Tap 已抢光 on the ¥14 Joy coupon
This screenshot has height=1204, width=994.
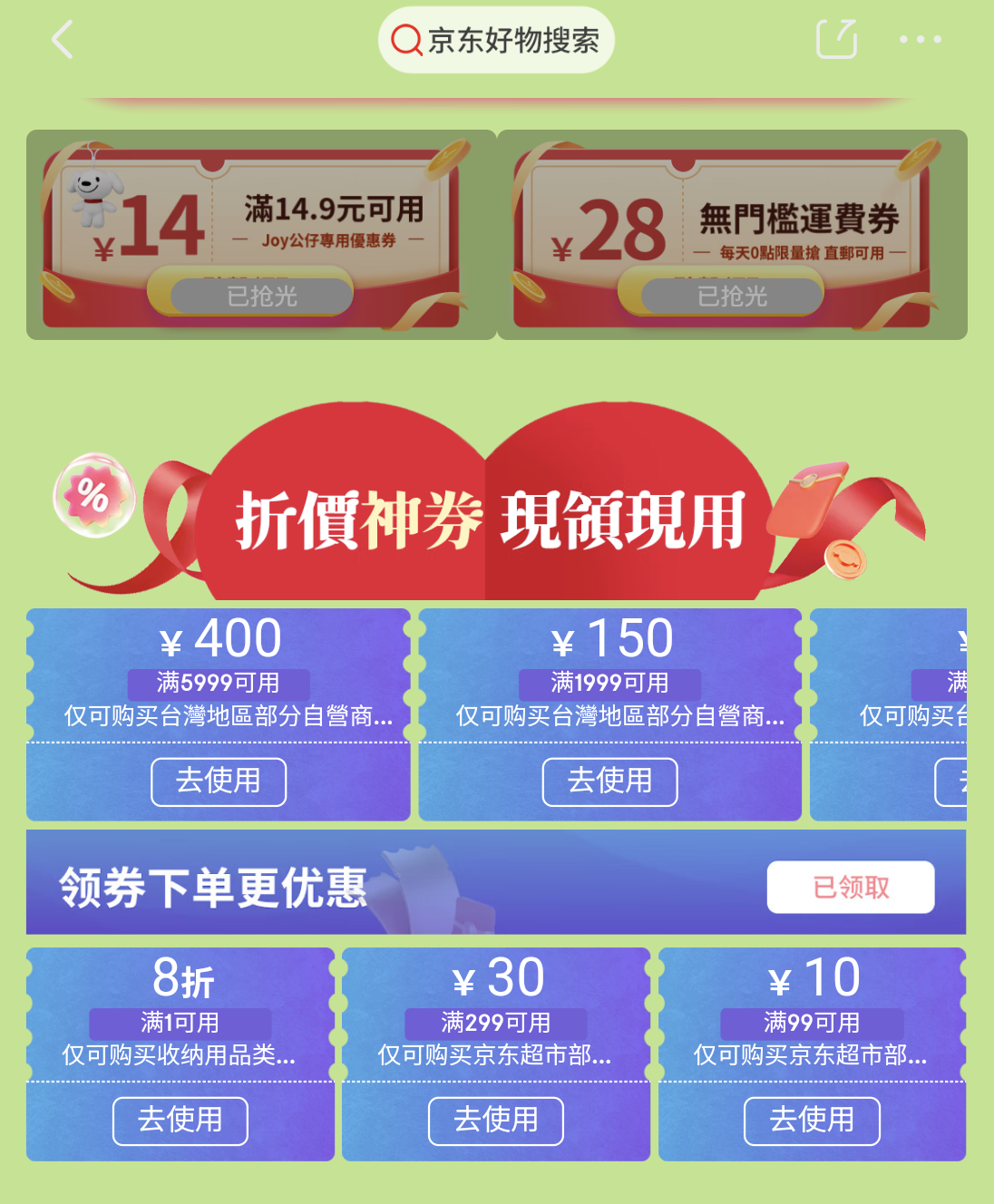click(x=262, y=296)
